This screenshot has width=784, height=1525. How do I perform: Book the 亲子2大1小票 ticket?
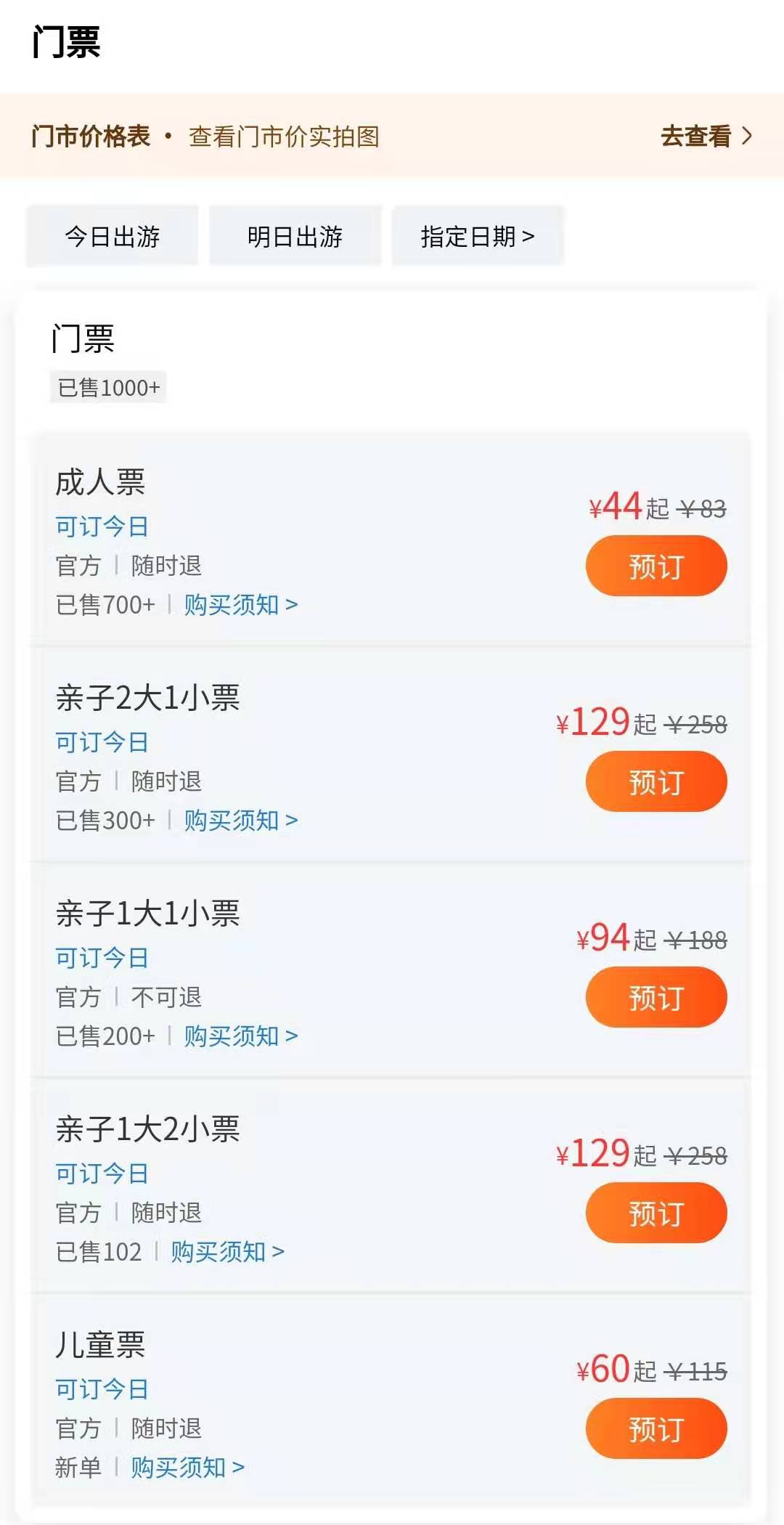(x=656, y=782)
